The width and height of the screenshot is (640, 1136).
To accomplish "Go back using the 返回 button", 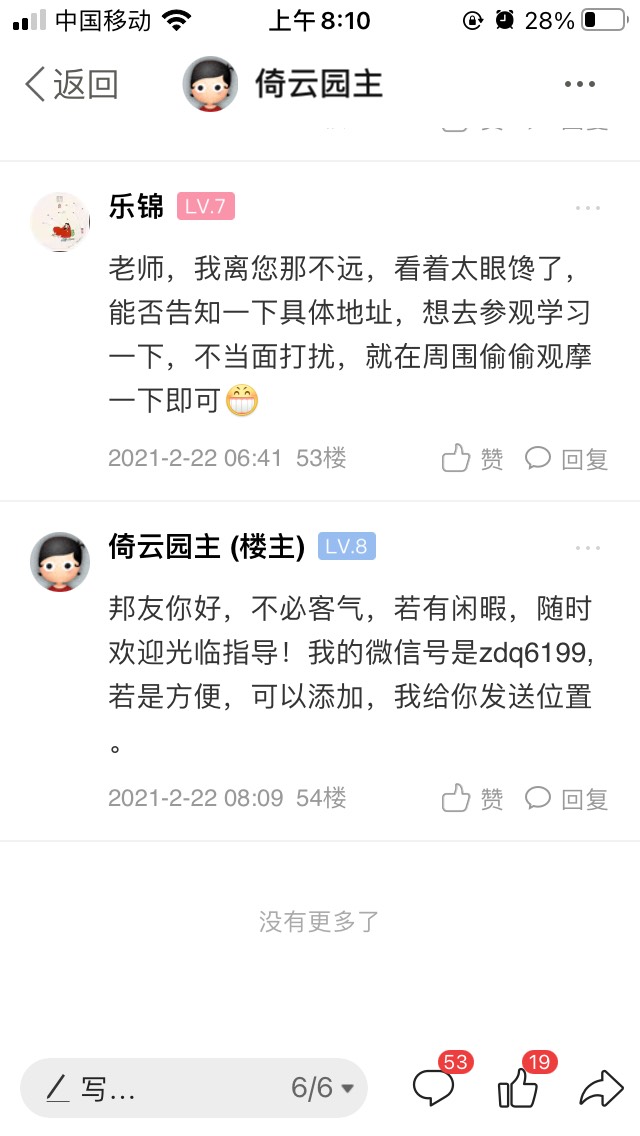I will coord(71,84).
